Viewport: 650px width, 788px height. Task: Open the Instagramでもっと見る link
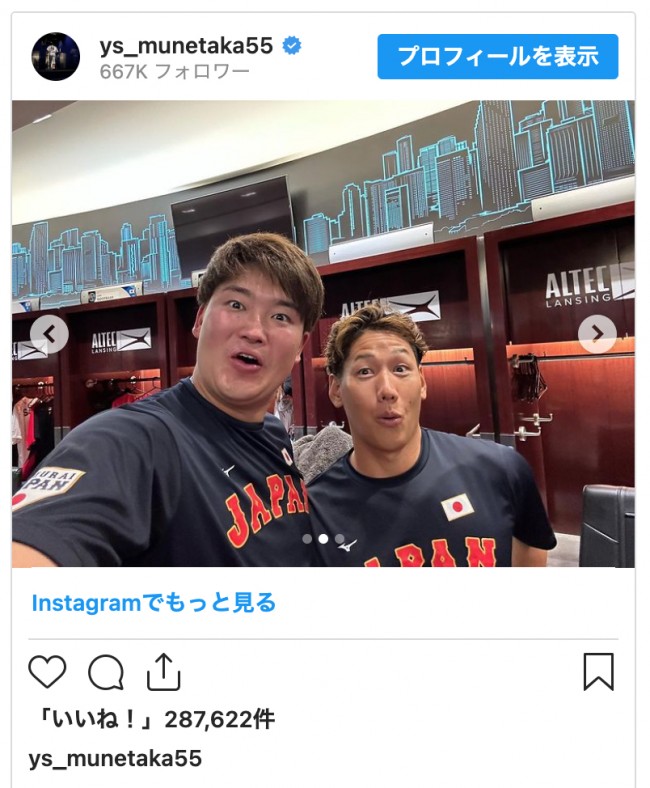tap(153, 603)
